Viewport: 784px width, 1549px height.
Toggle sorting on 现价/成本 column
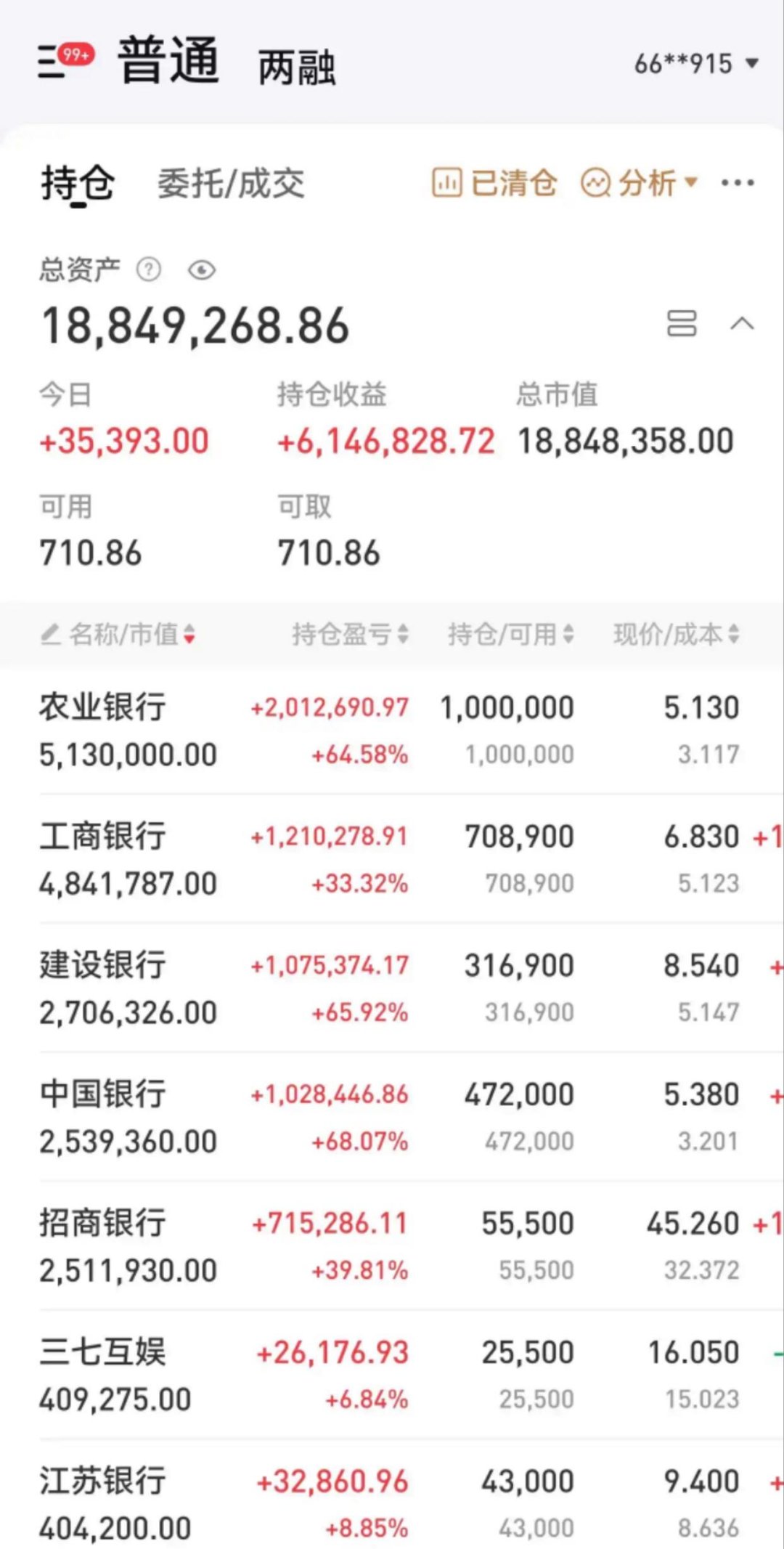[671, 635]
